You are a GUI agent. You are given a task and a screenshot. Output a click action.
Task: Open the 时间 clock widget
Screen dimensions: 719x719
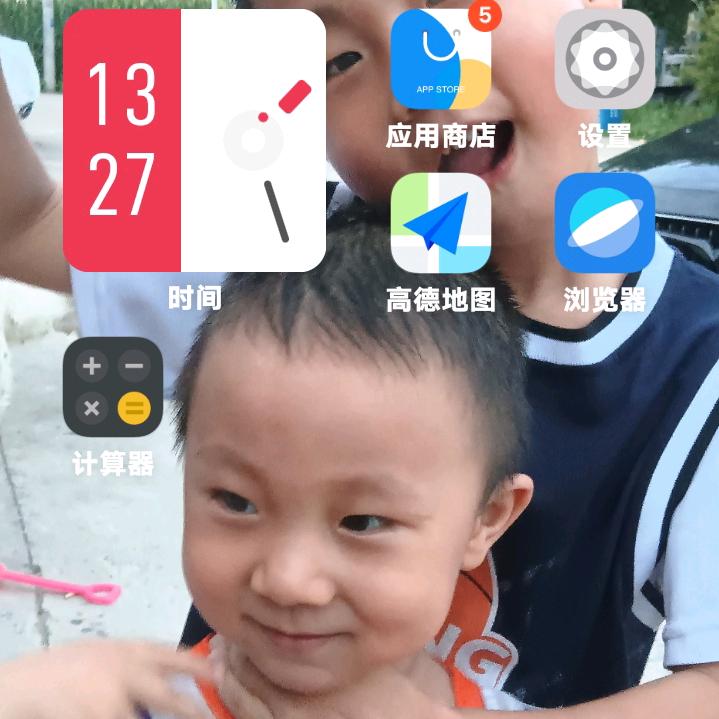point(194,140)
